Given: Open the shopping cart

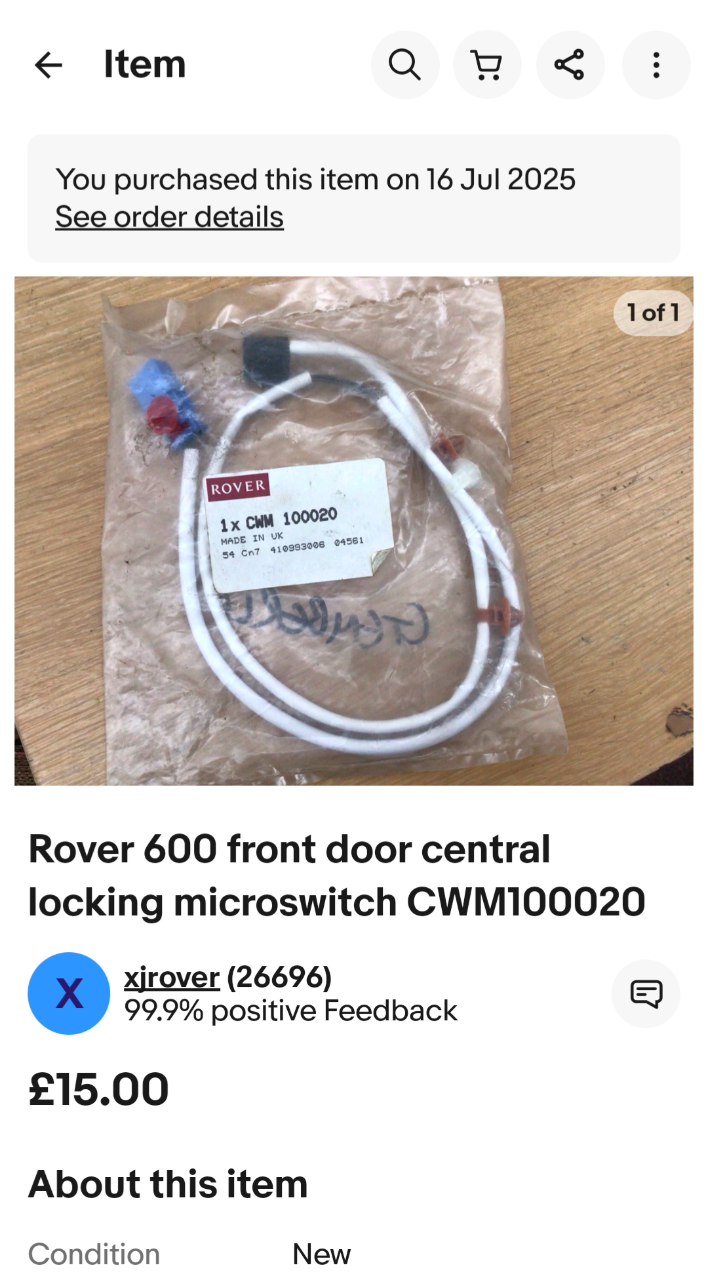Looking at the screenshot, I should point(487,65).
